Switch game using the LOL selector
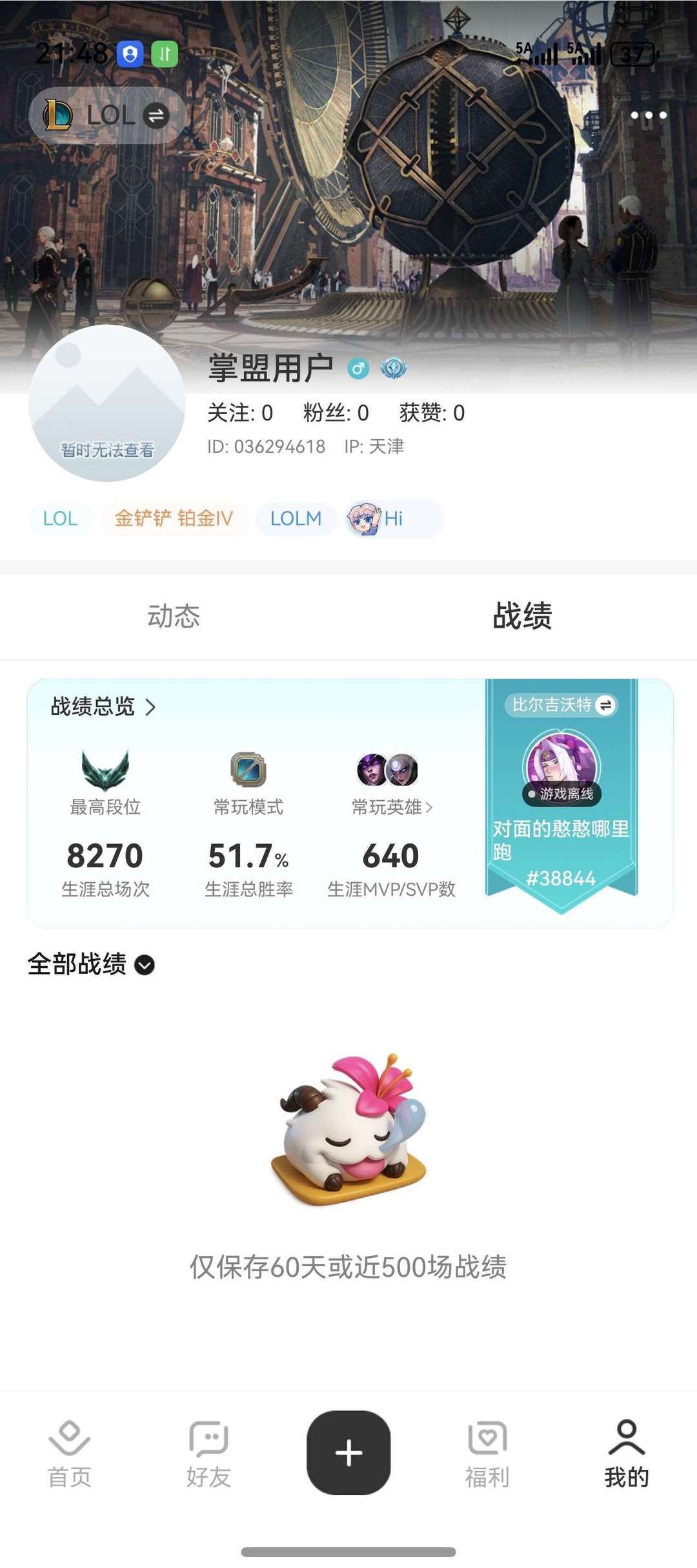Viewport: 697px width, 1568px height. tap(107, 116)
